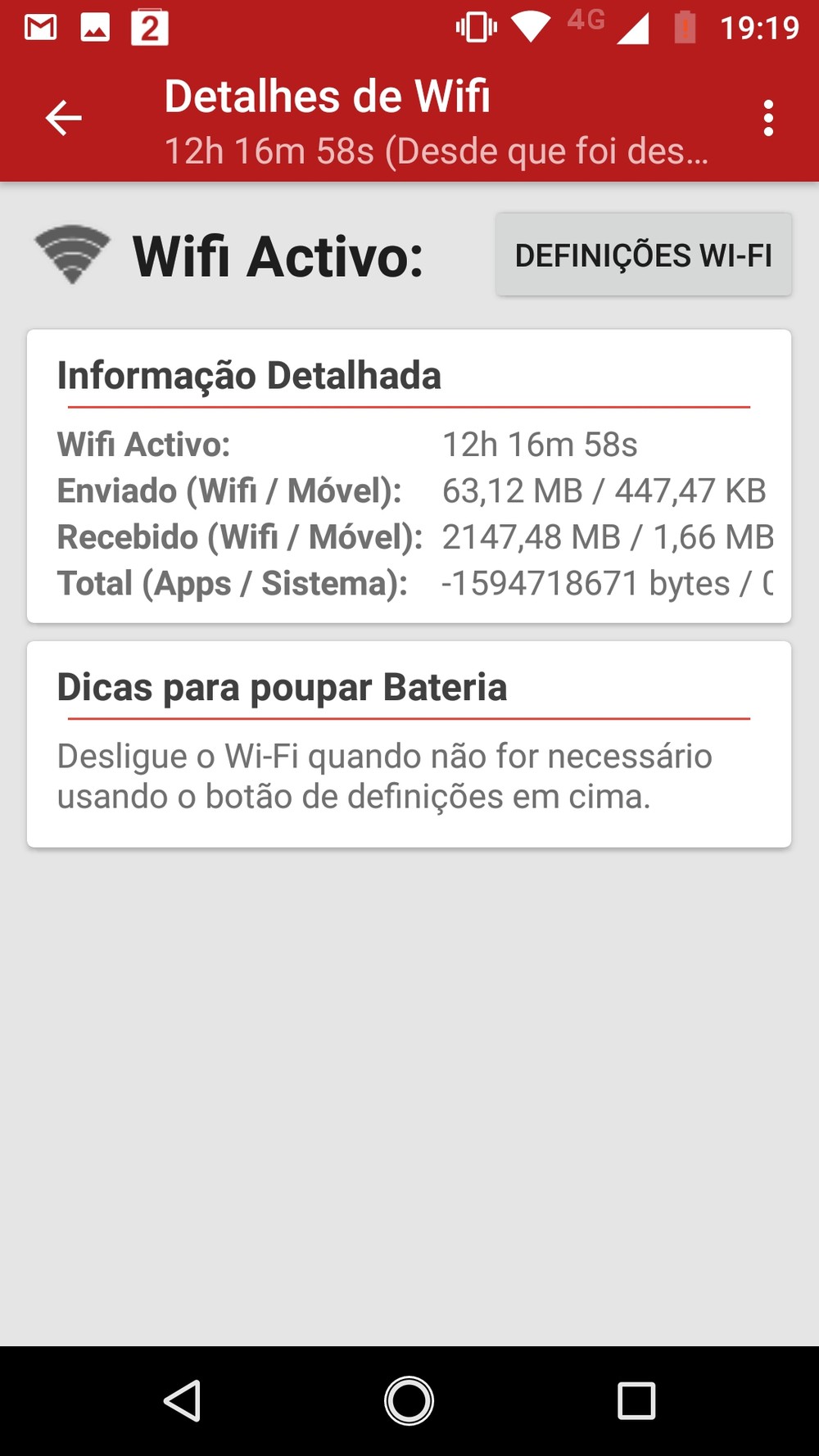Go back from Detalhes de Wifi
Viewport: 819px width, 1456px height.
(x=63, y=118)
